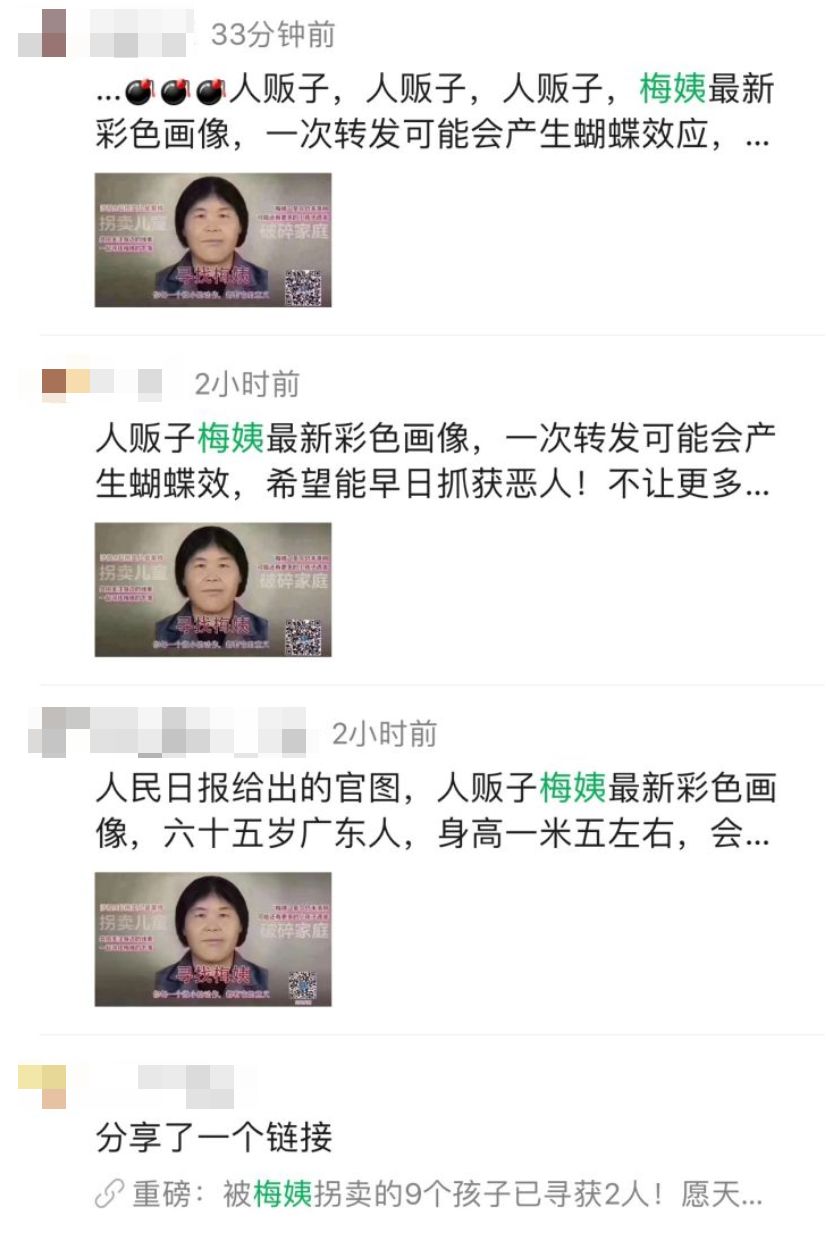This screenshot has width=826, height=1233.
Task: View the picture in the 人民日报给出的官图 post
Action: (x=213, y=939)
